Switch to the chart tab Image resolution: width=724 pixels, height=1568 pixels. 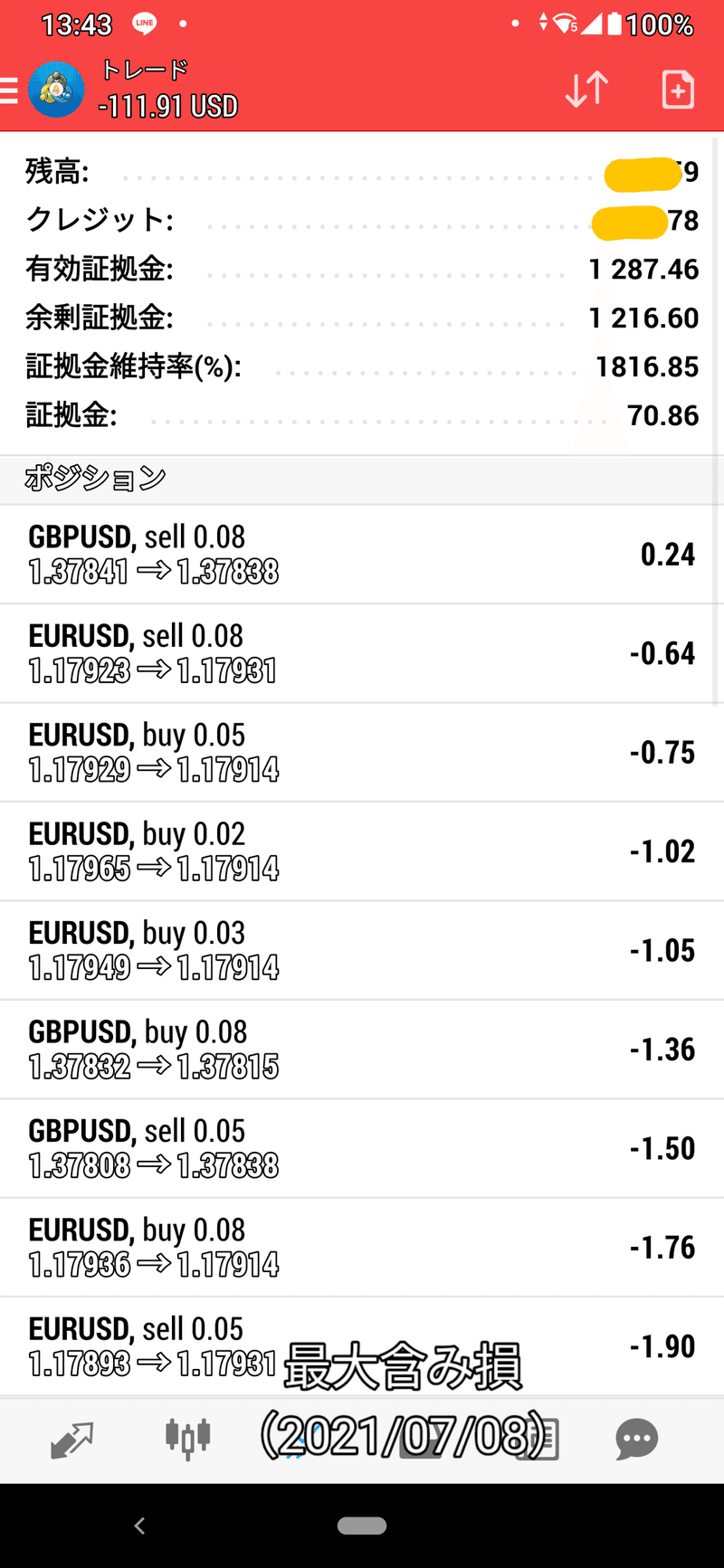(x=188, y=1438)
